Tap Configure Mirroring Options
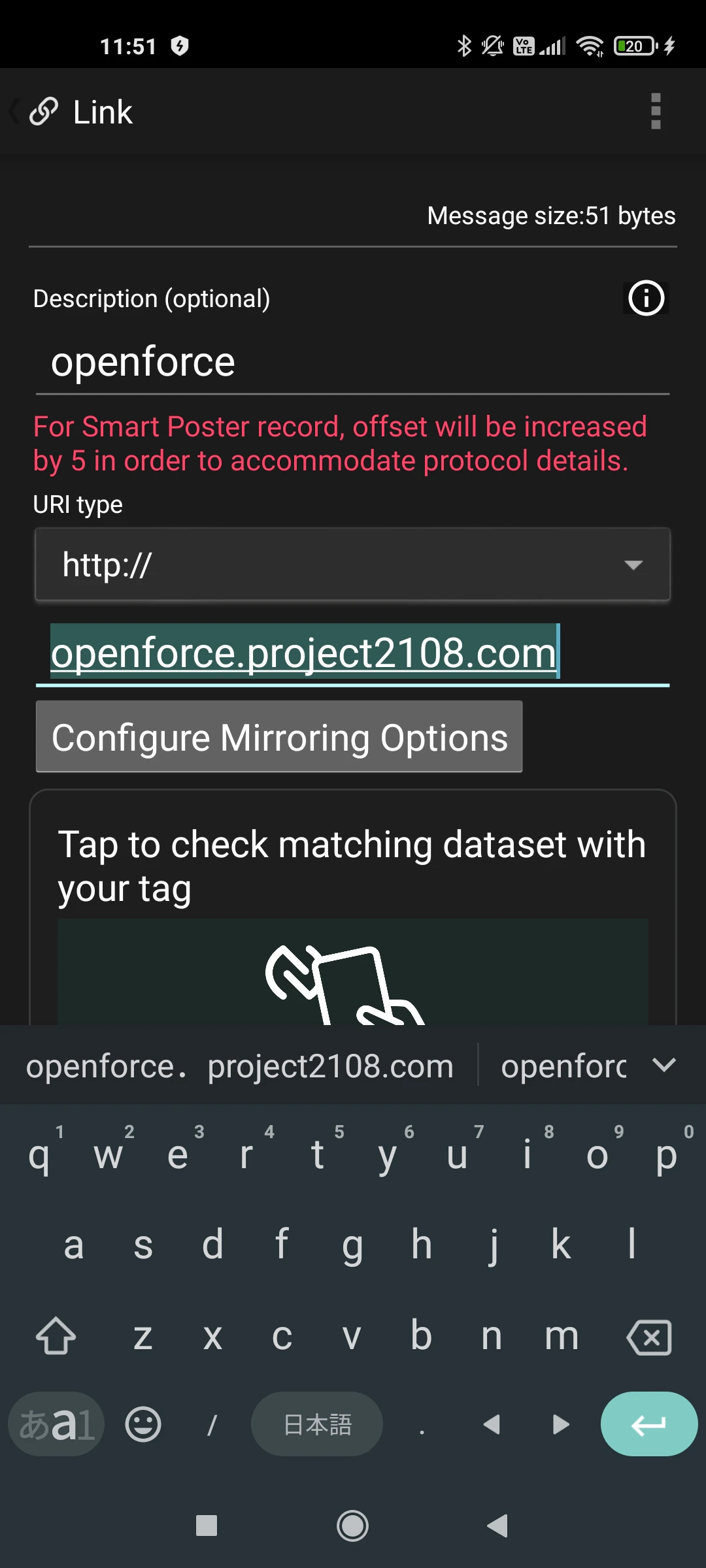Screen dimensions: 706x1568 [278, 737]
